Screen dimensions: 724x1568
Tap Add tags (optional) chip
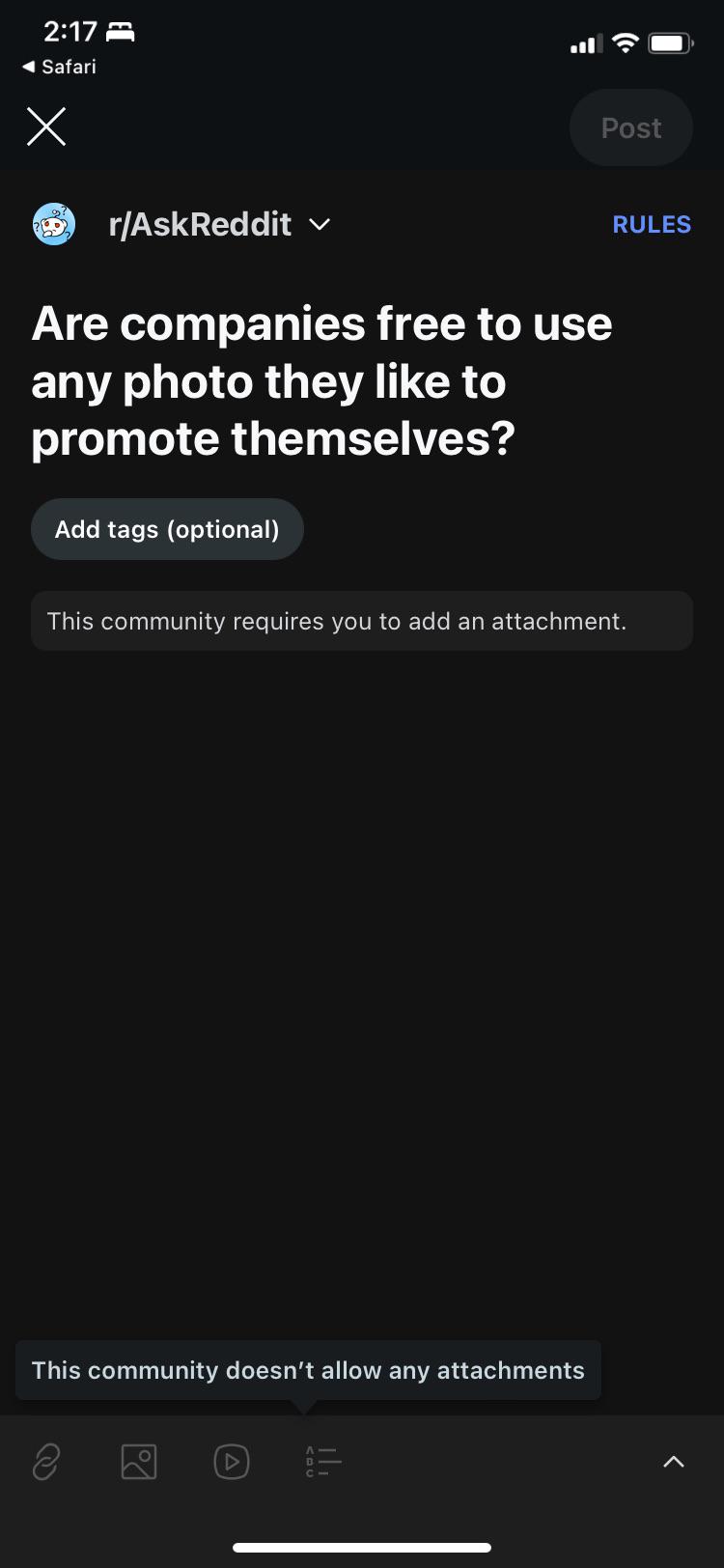(167, 529)
